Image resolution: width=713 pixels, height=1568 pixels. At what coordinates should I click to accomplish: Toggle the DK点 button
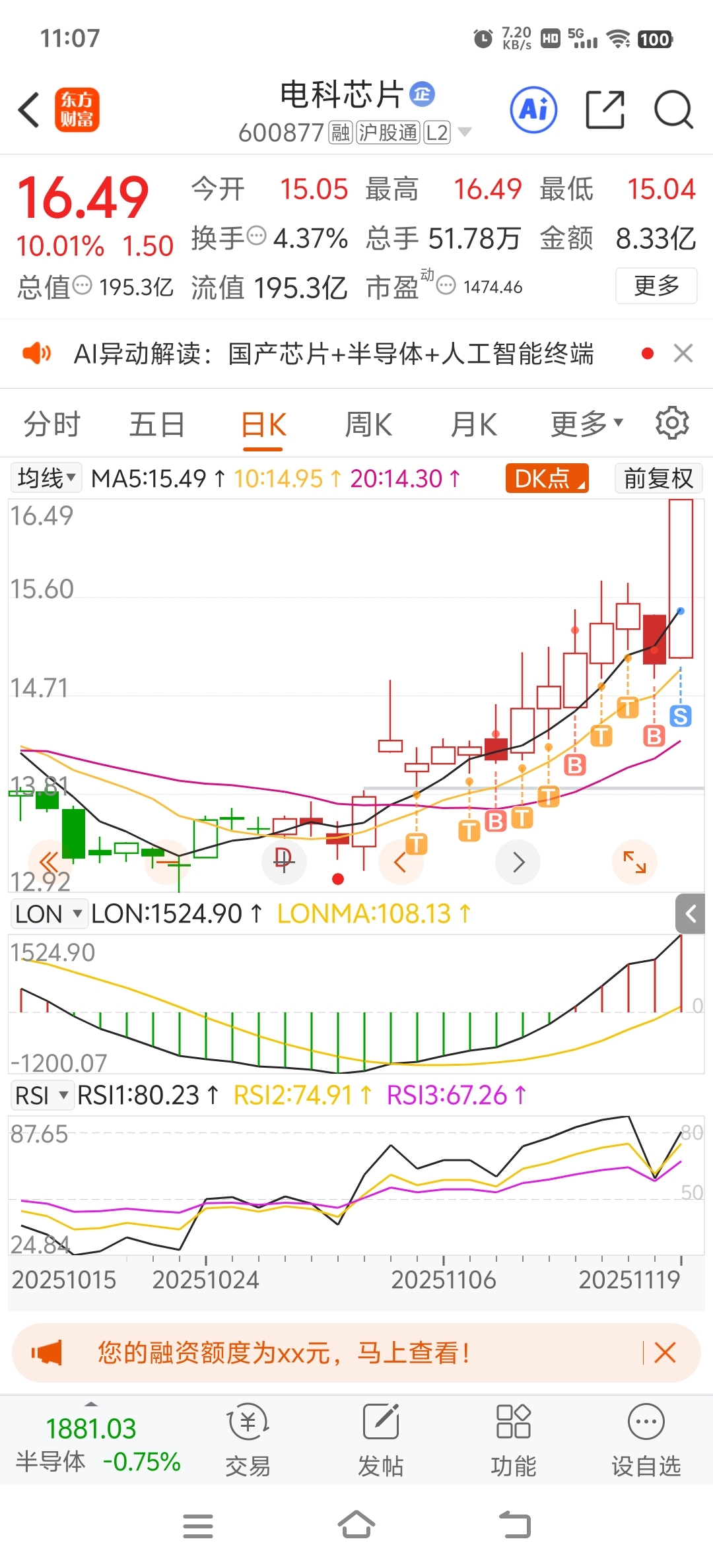[x=547, y=478]
